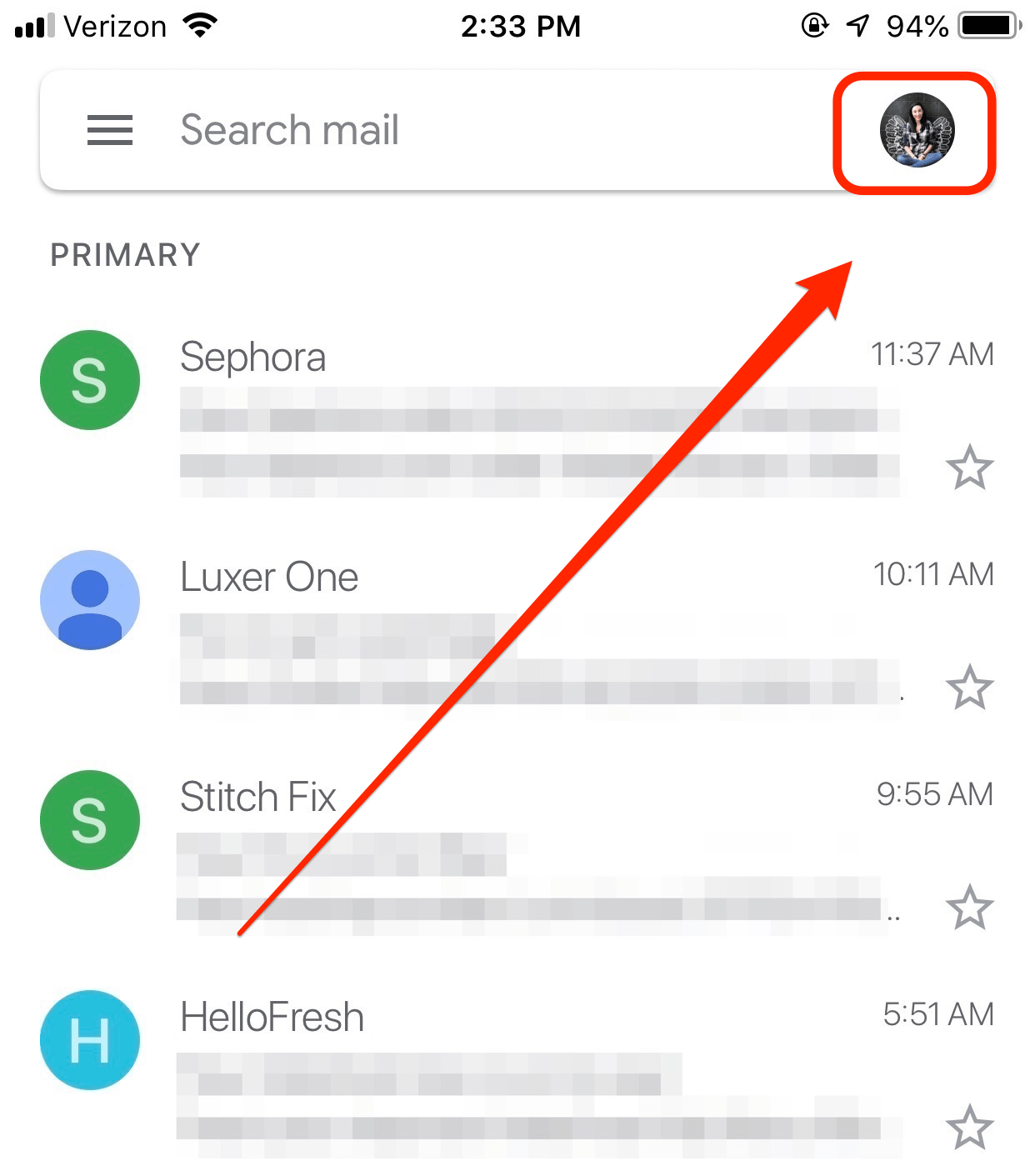The image size is (1035, 1176).
Task: Star the Luxer One email
Action: [969, 688]
